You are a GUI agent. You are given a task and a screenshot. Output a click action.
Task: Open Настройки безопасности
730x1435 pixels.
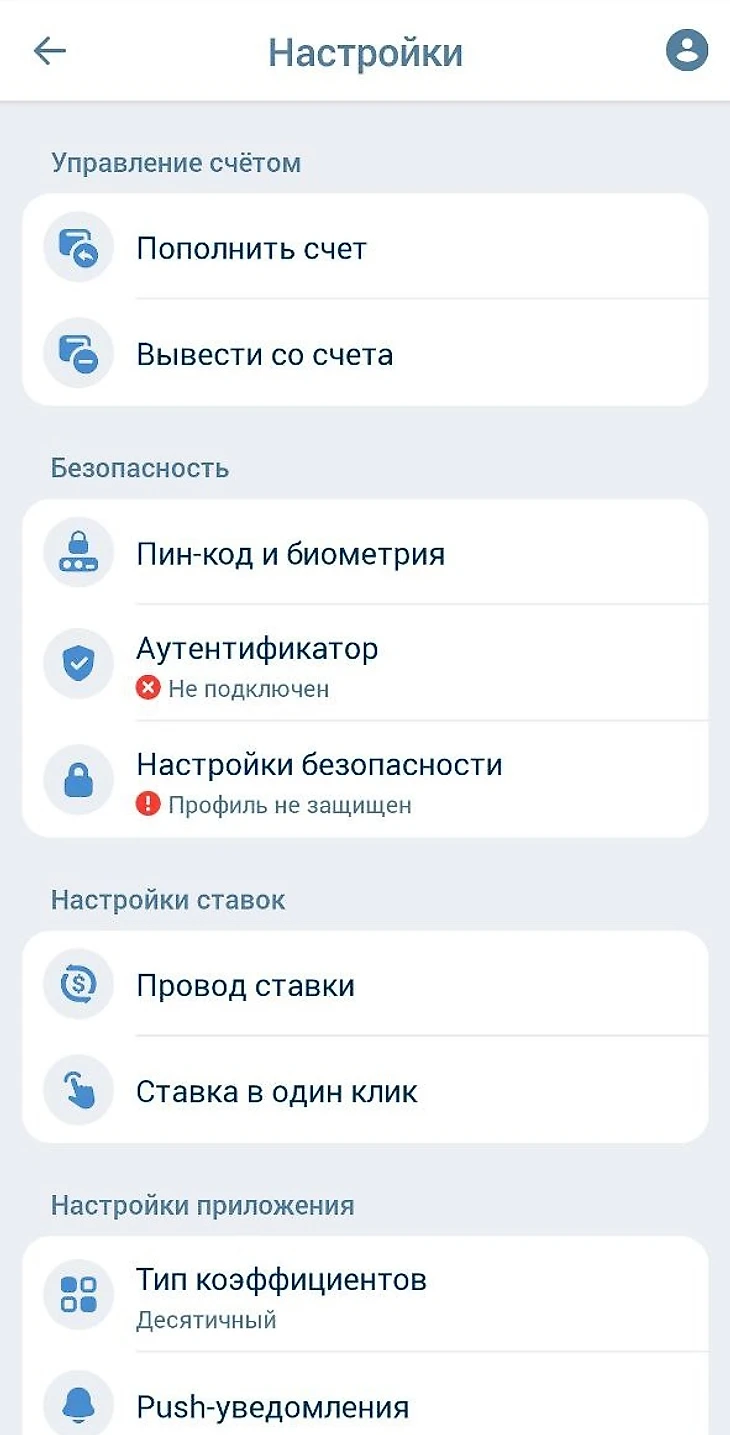tap(365, 780)
